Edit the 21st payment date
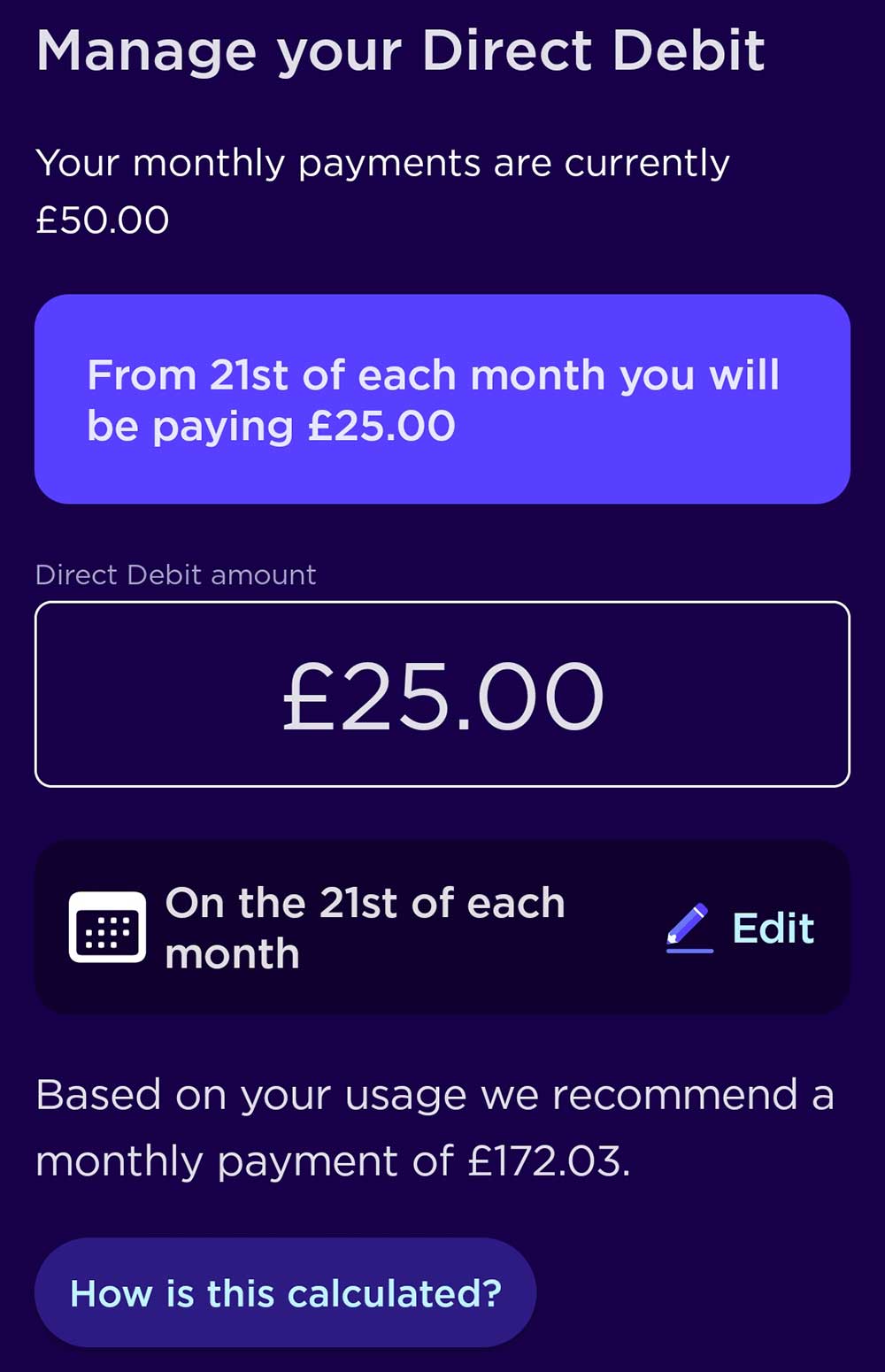The height and width of the screenshot is (1372, 885). click(742, 928)
